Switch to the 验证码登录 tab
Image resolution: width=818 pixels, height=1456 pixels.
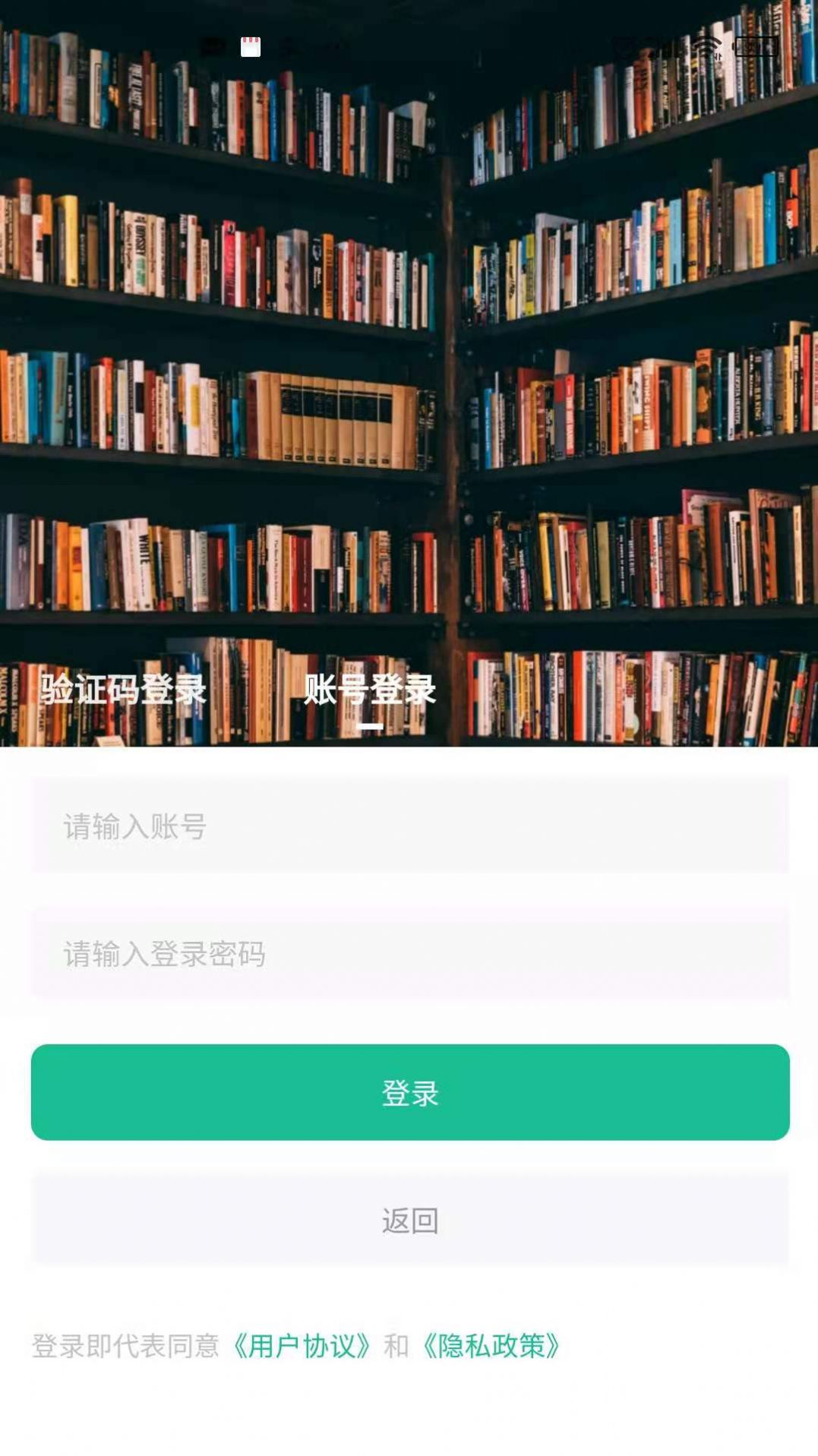(x=124, y=690)
